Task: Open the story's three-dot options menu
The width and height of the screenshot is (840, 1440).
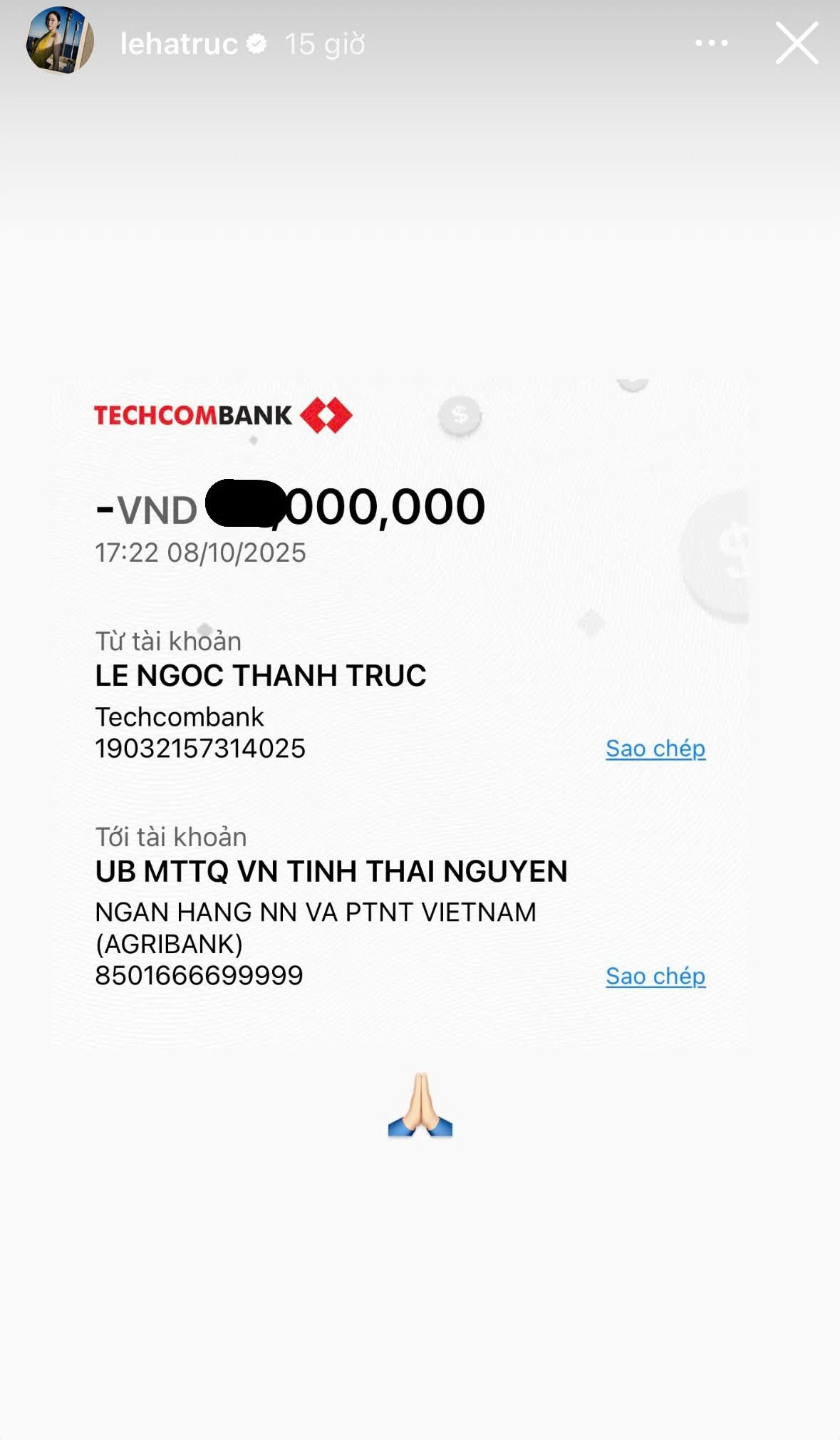Action: (711, 43)
